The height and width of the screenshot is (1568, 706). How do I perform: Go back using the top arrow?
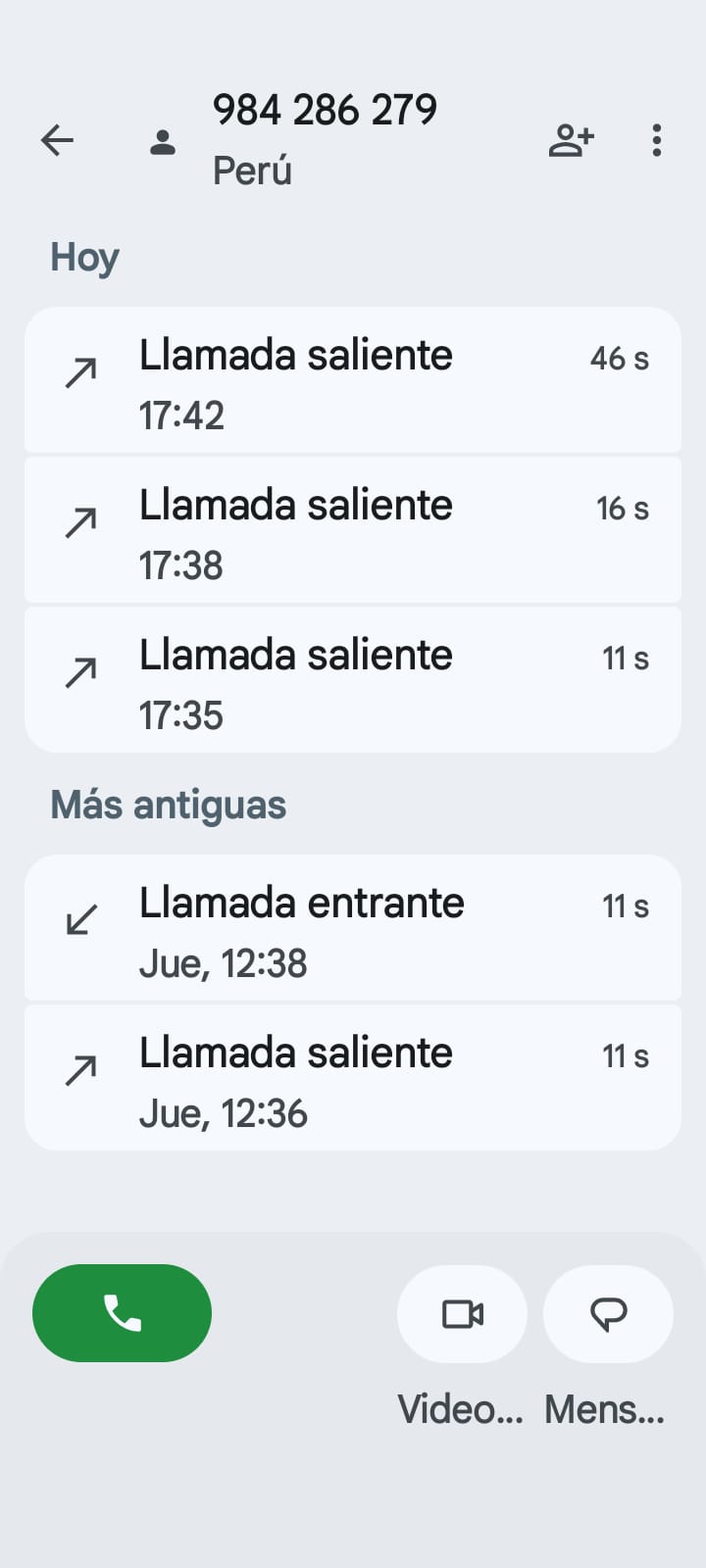pyautogui.click(x=57, y=140)
